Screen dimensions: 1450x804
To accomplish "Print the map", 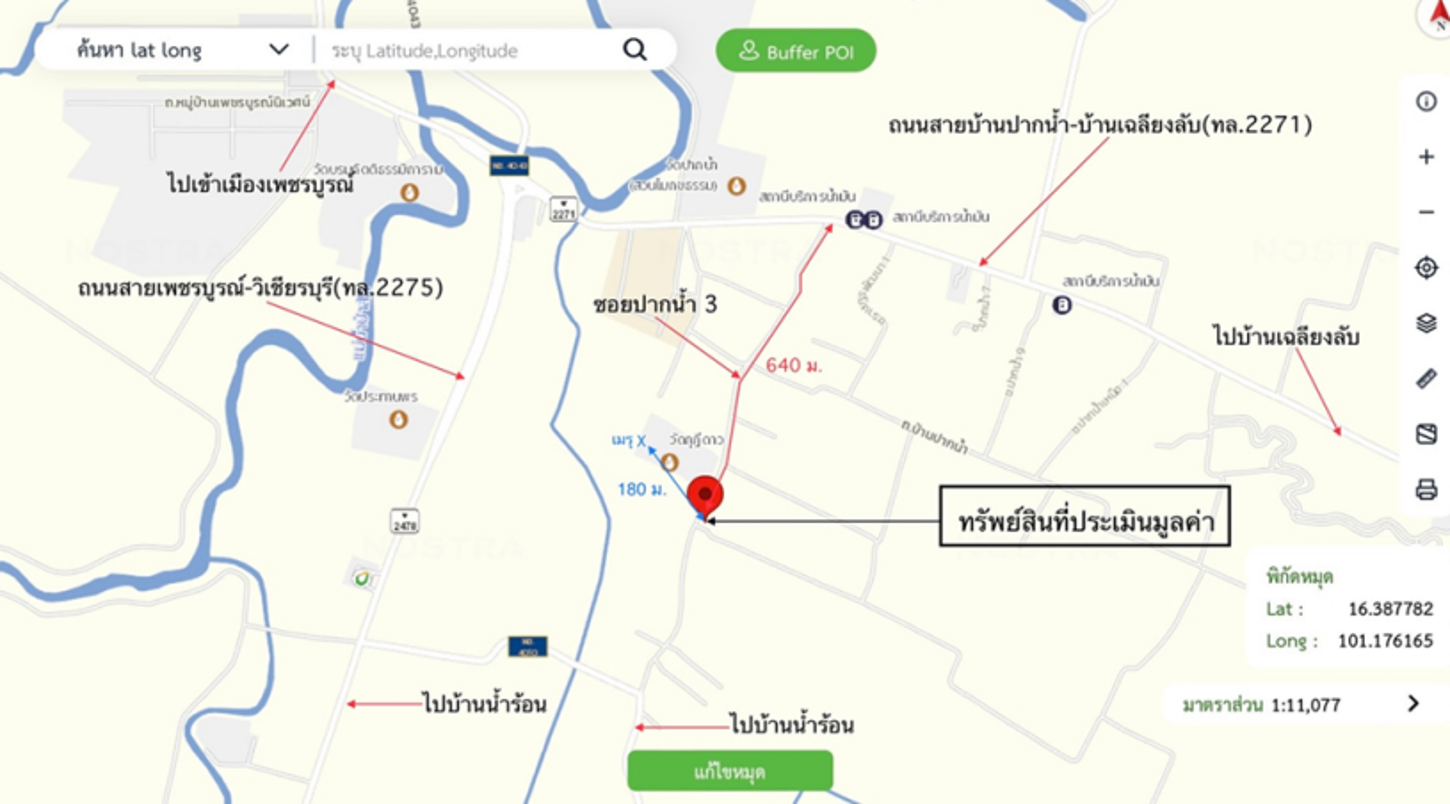I will (x=1426, y=490).
